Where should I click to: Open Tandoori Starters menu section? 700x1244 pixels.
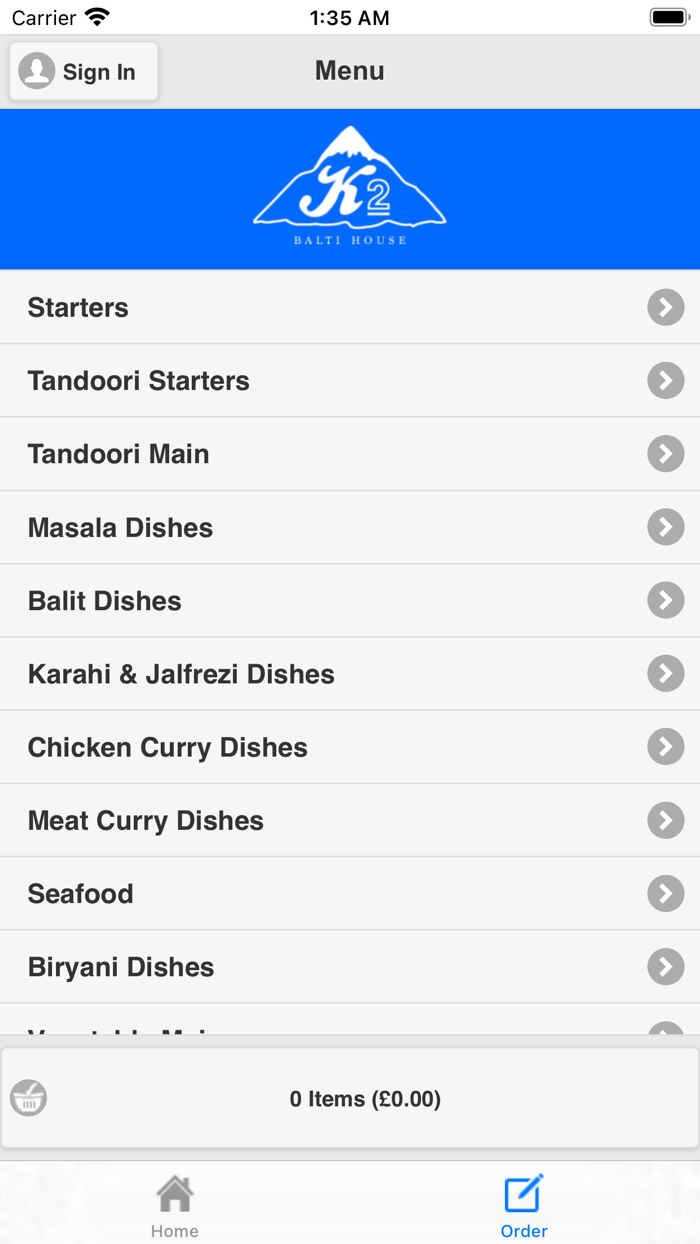[350, 381]
